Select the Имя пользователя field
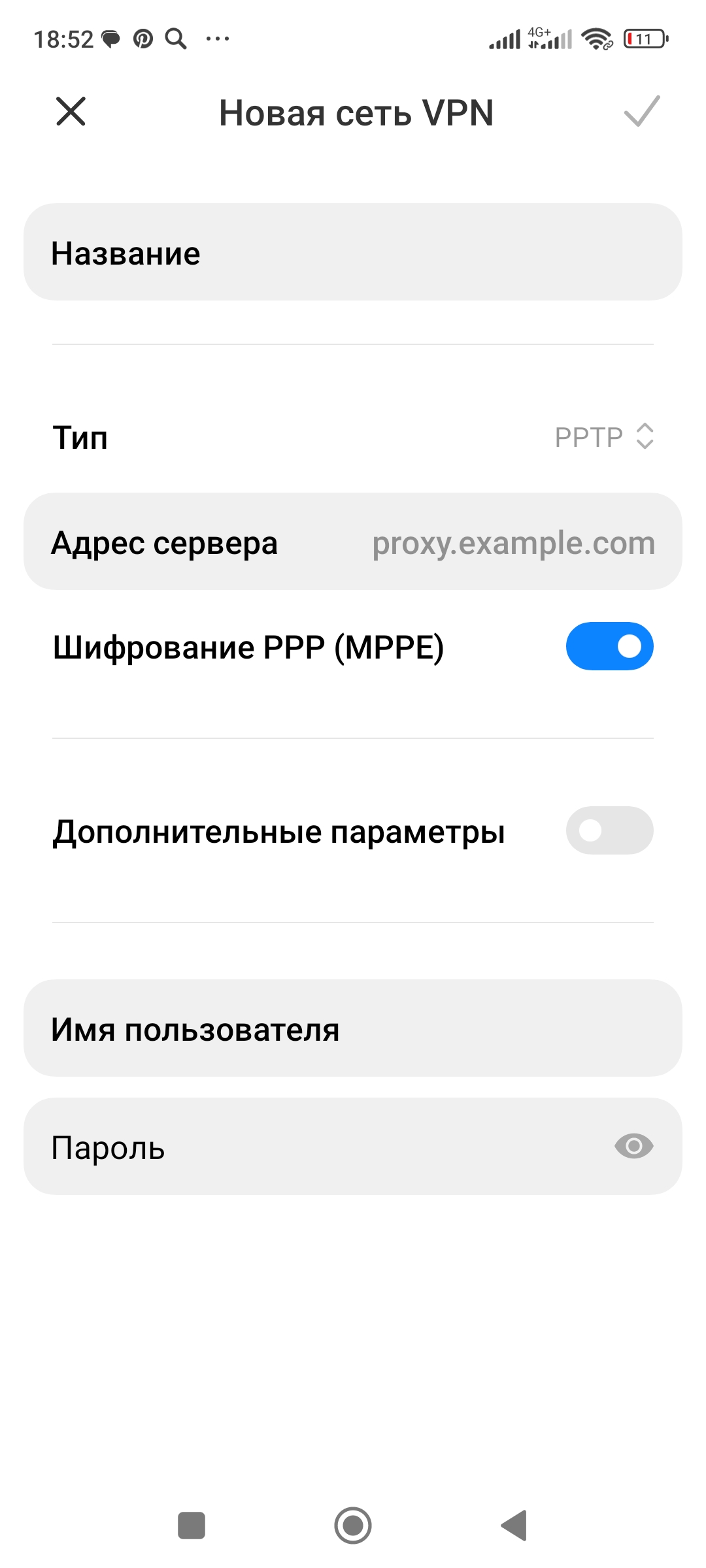Image resolution: width=706 pixels, height=1568 pixels. [x=353, y=1028]
